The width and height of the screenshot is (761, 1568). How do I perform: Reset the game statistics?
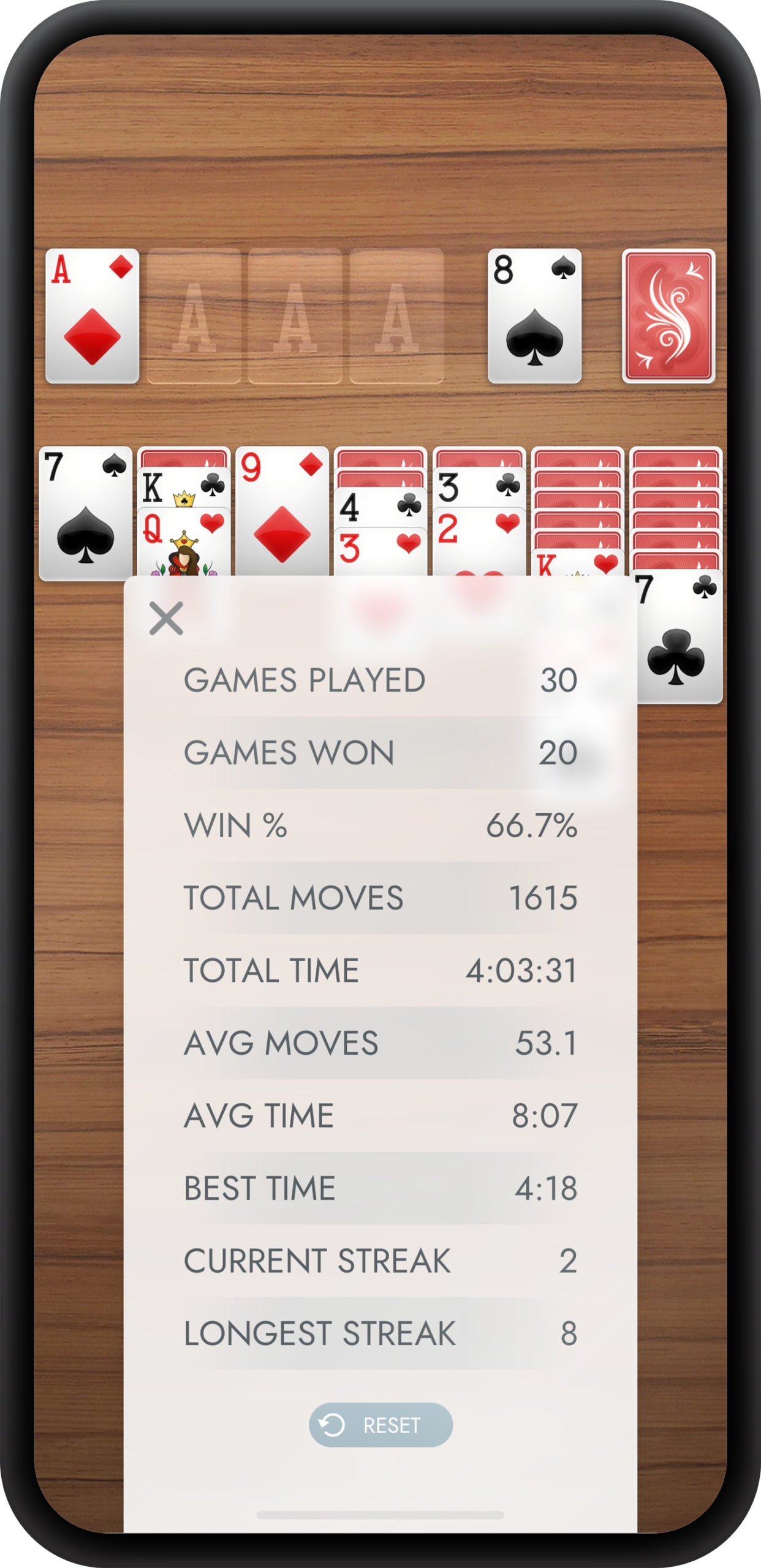click(x=380, y=1425)
